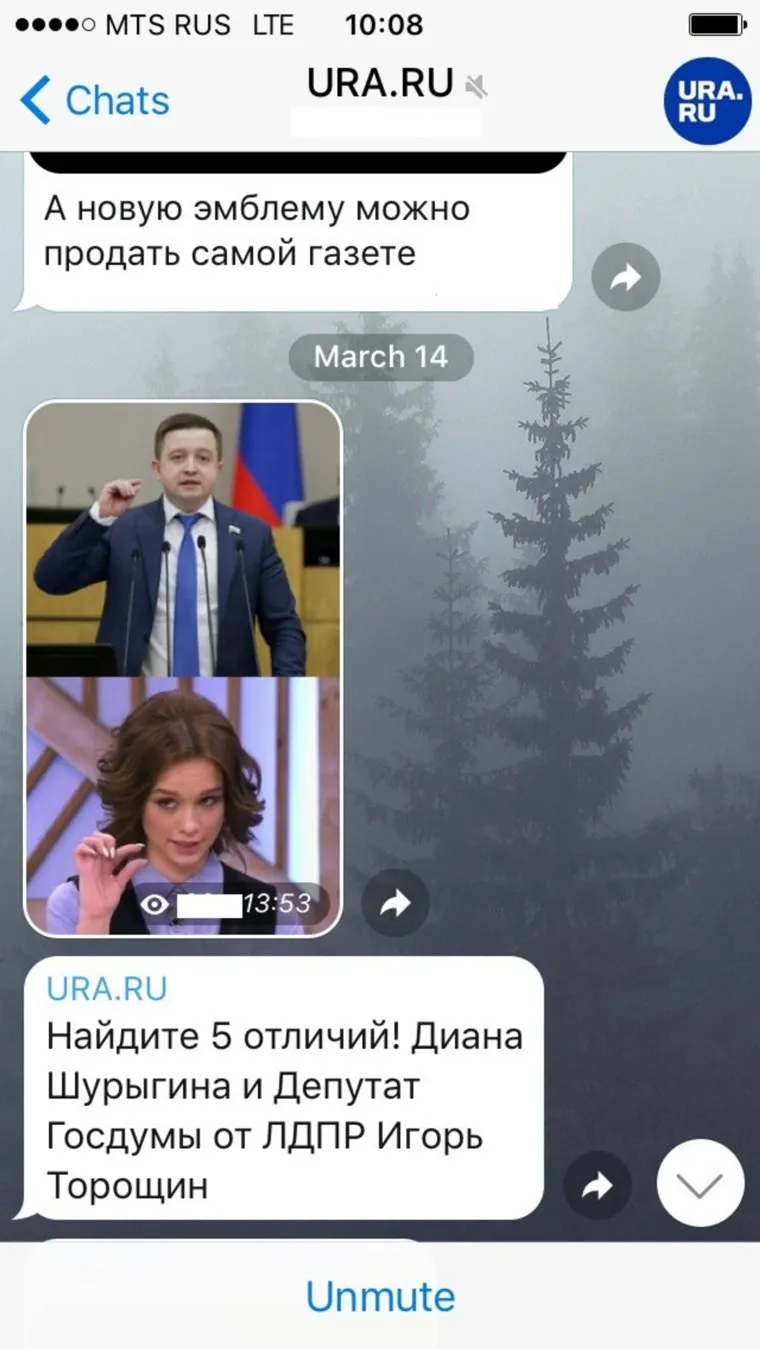Tap the share arrow next to the video

pos(396,902)
